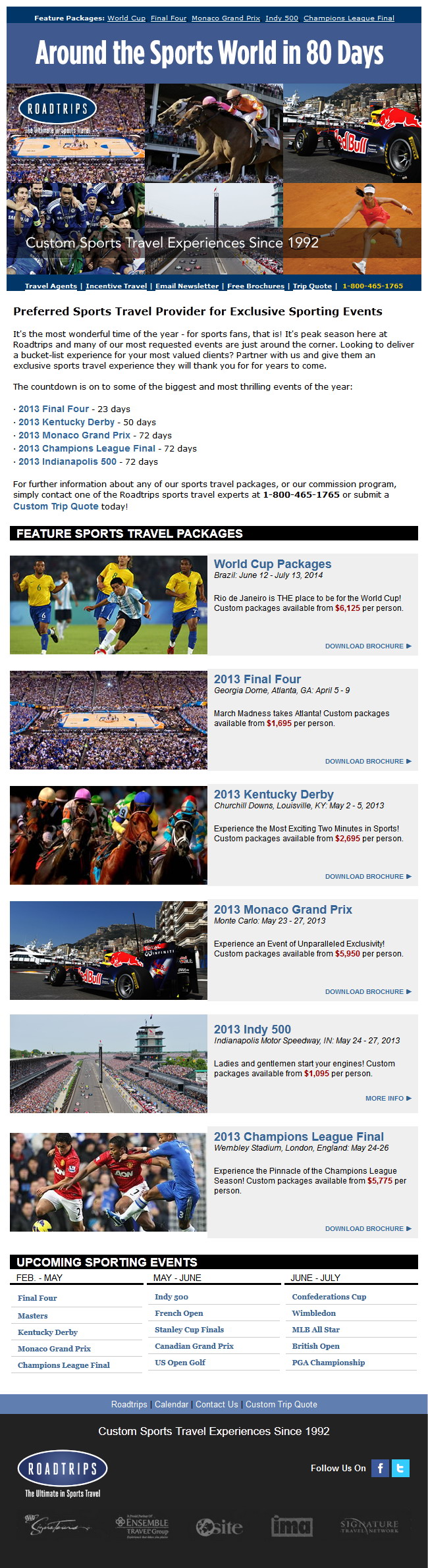Open the 2013 Kentucky Derby countdown link
The image size is (428, 1568).
(x=67, y=422)
